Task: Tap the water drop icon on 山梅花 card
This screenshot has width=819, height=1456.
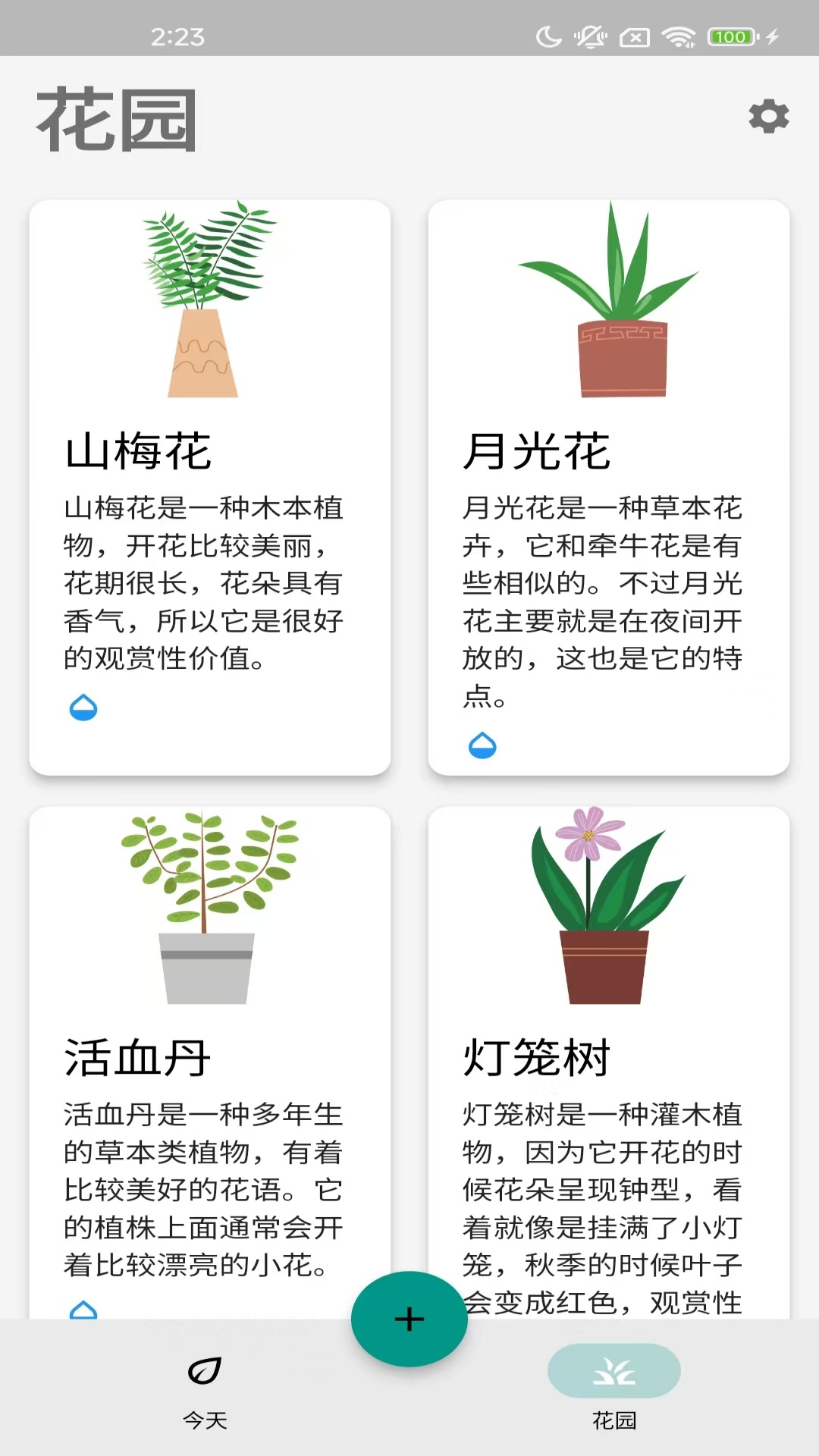Action: pos(83,707)
